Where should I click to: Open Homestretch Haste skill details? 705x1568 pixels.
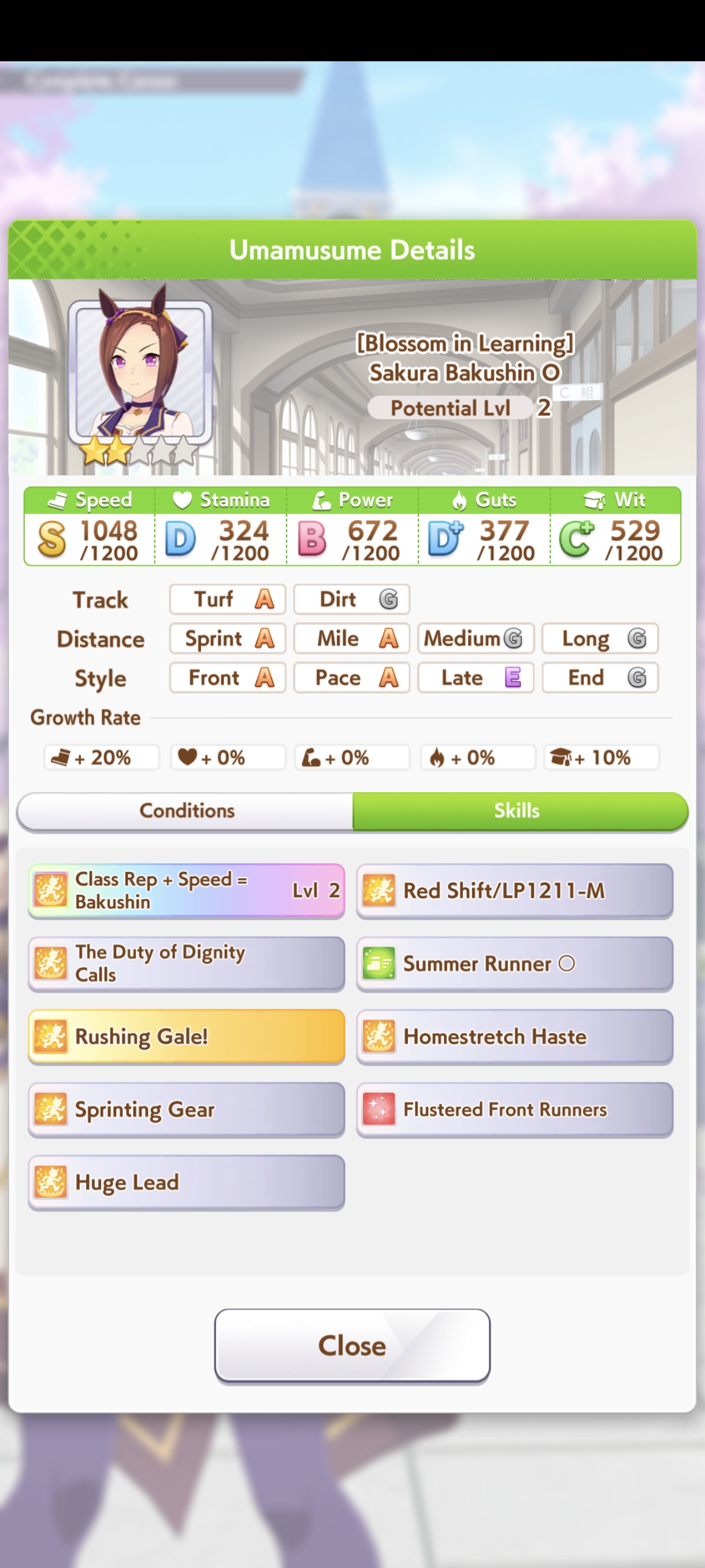(515, 1037)
